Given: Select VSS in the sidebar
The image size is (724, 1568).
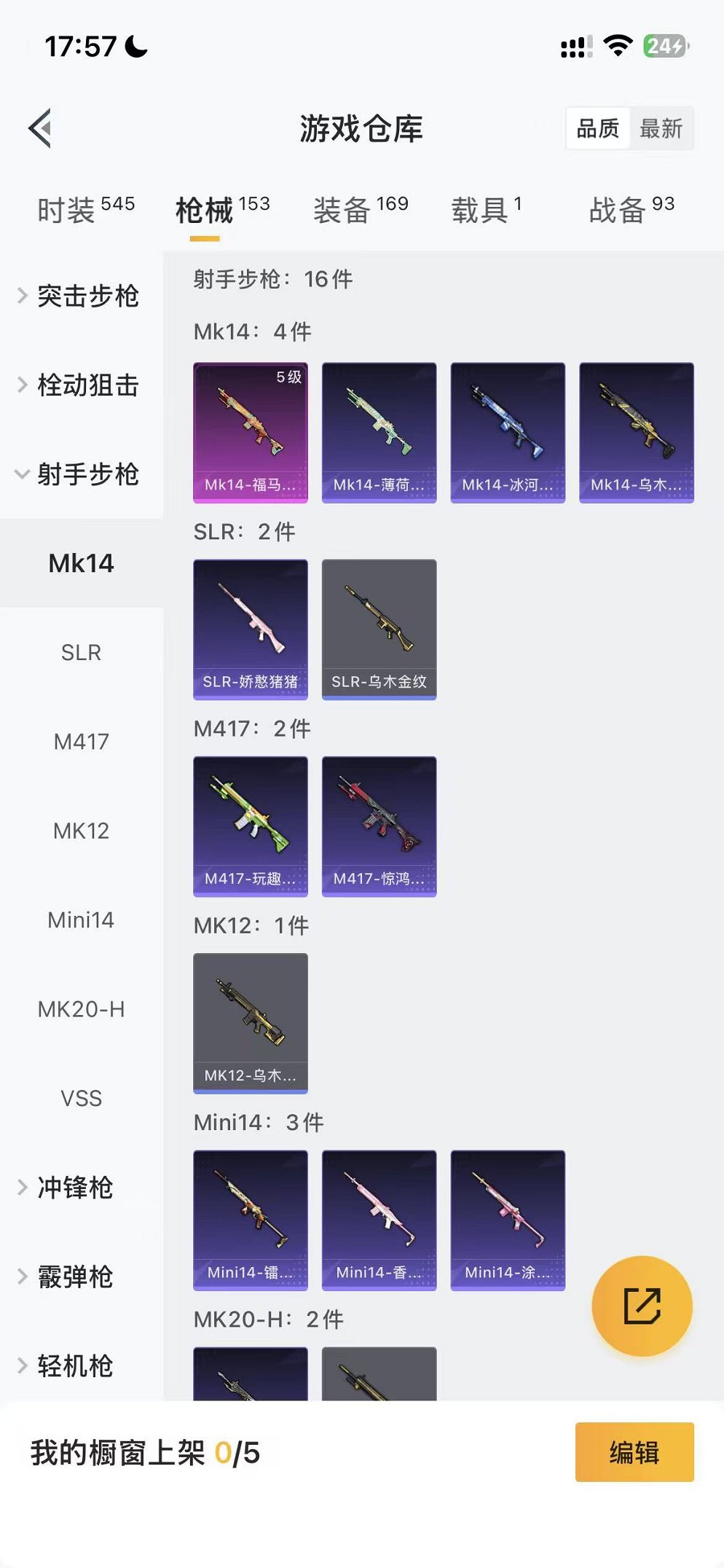Looking at the screenshot, I should [x=81, y=1098].
